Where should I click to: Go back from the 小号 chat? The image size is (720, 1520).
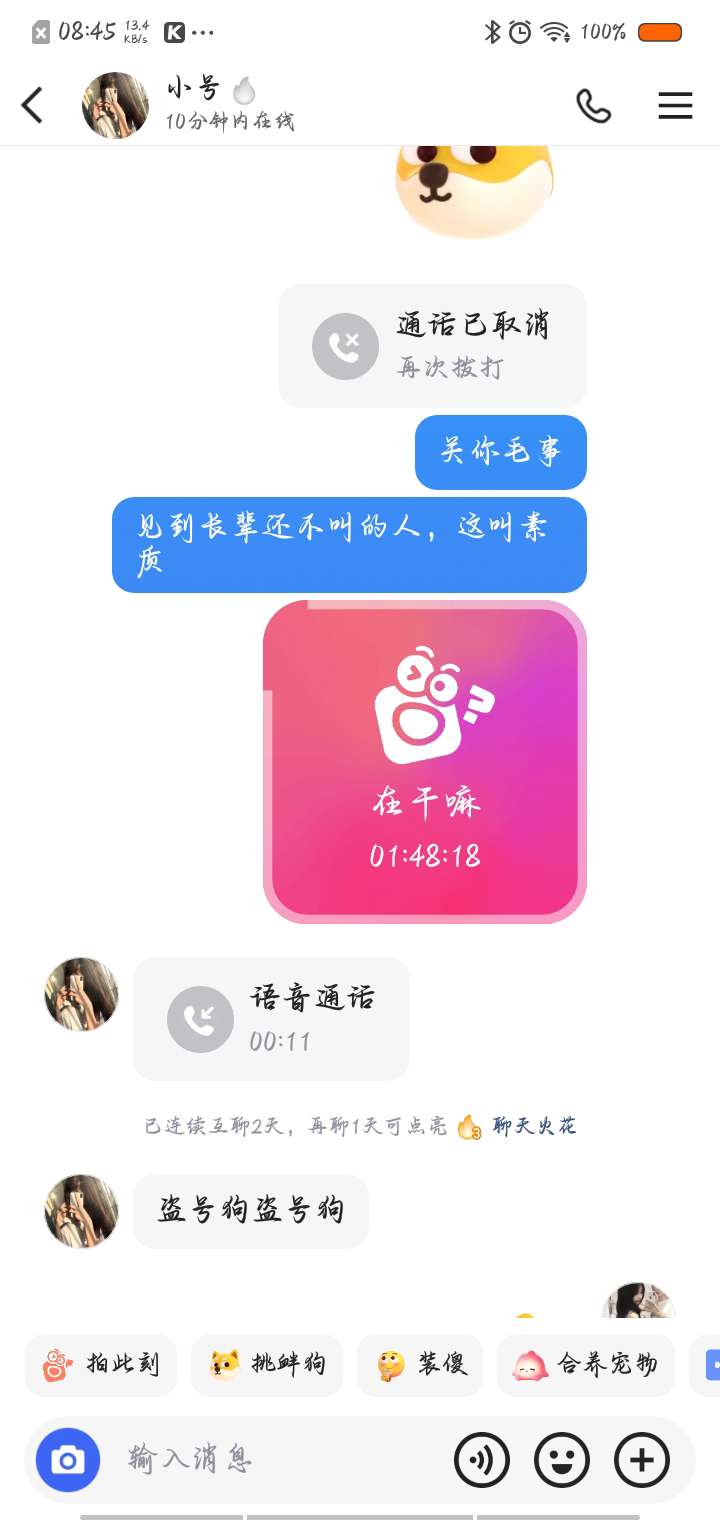pyautogui.click(x=33, y=105)
